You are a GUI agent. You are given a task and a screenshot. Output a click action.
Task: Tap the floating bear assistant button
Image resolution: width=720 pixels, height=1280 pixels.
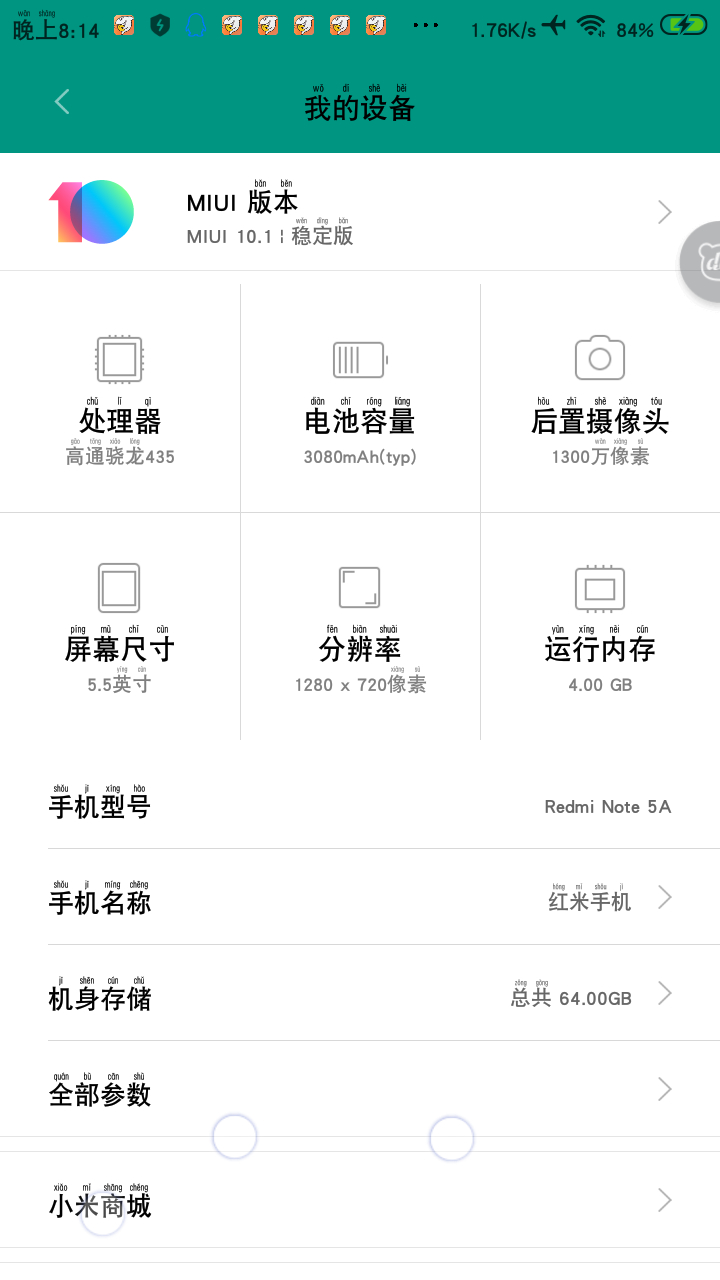[703, 263]
